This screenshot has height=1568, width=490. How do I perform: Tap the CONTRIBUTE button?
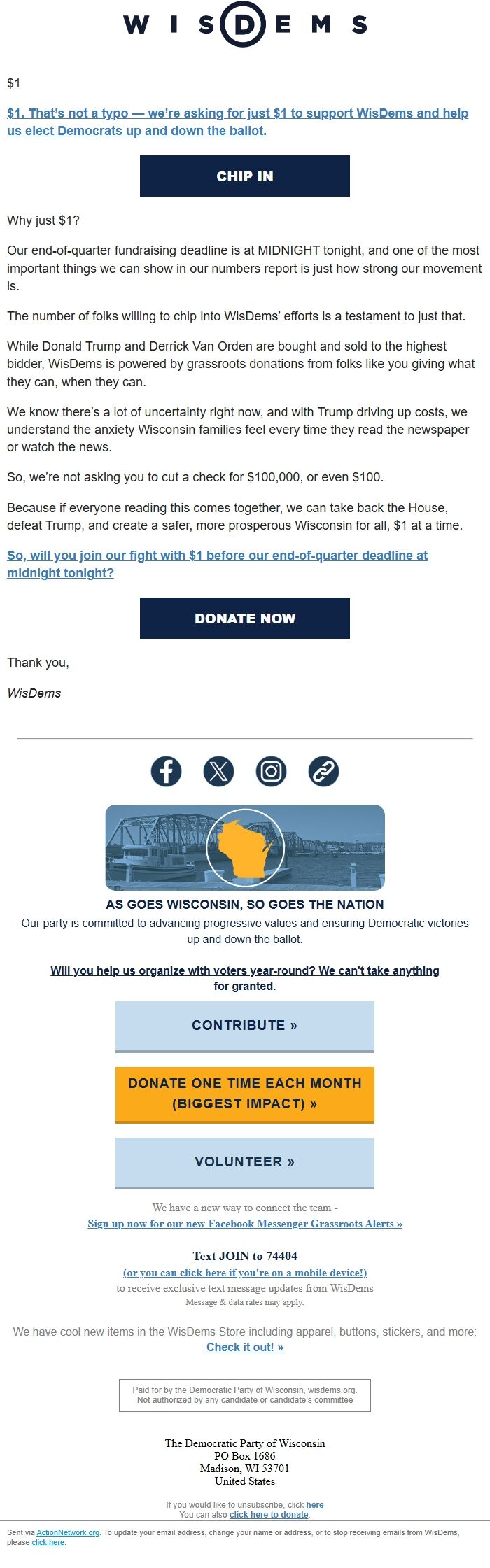click(244, 1026)
